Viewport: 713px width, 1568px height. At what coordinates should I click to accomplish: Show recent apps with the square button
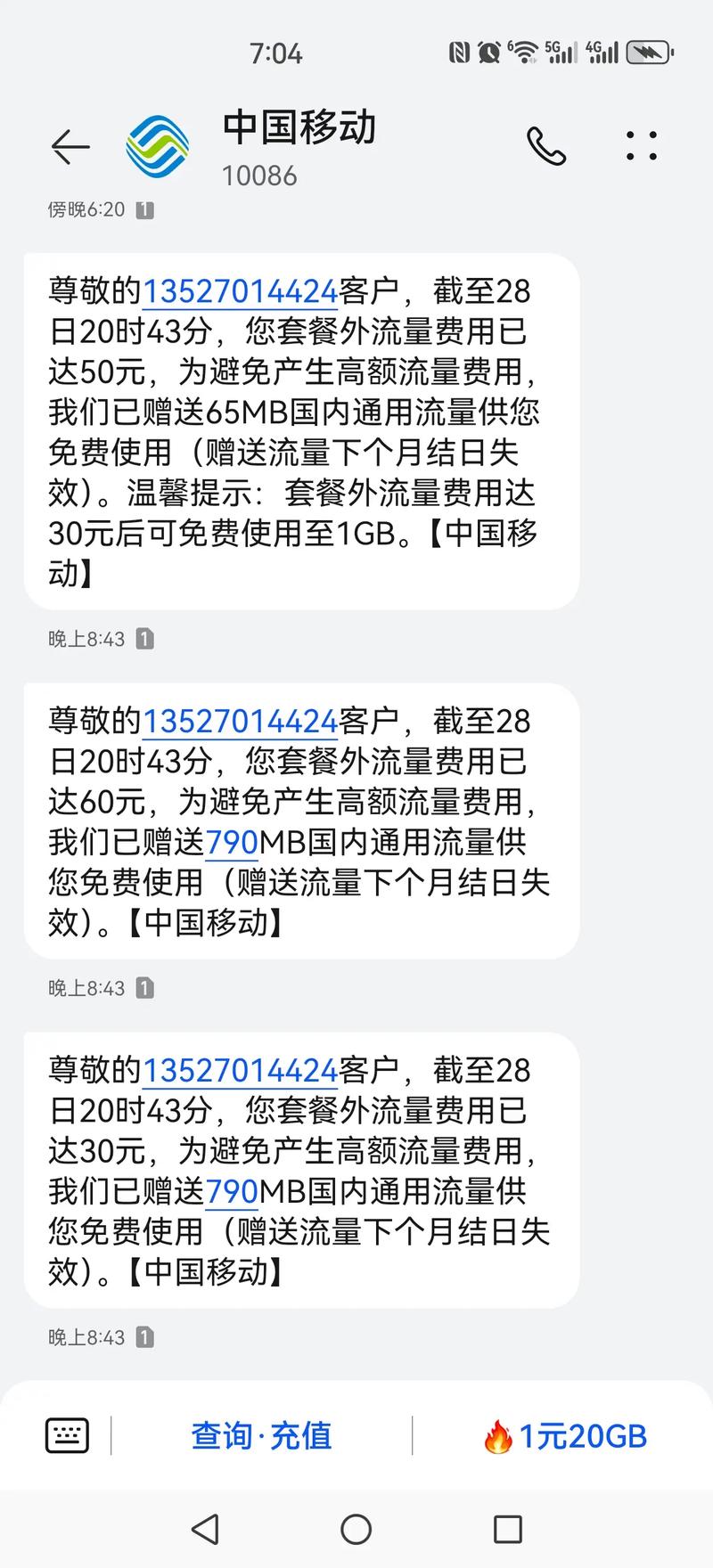point(507,1530)
